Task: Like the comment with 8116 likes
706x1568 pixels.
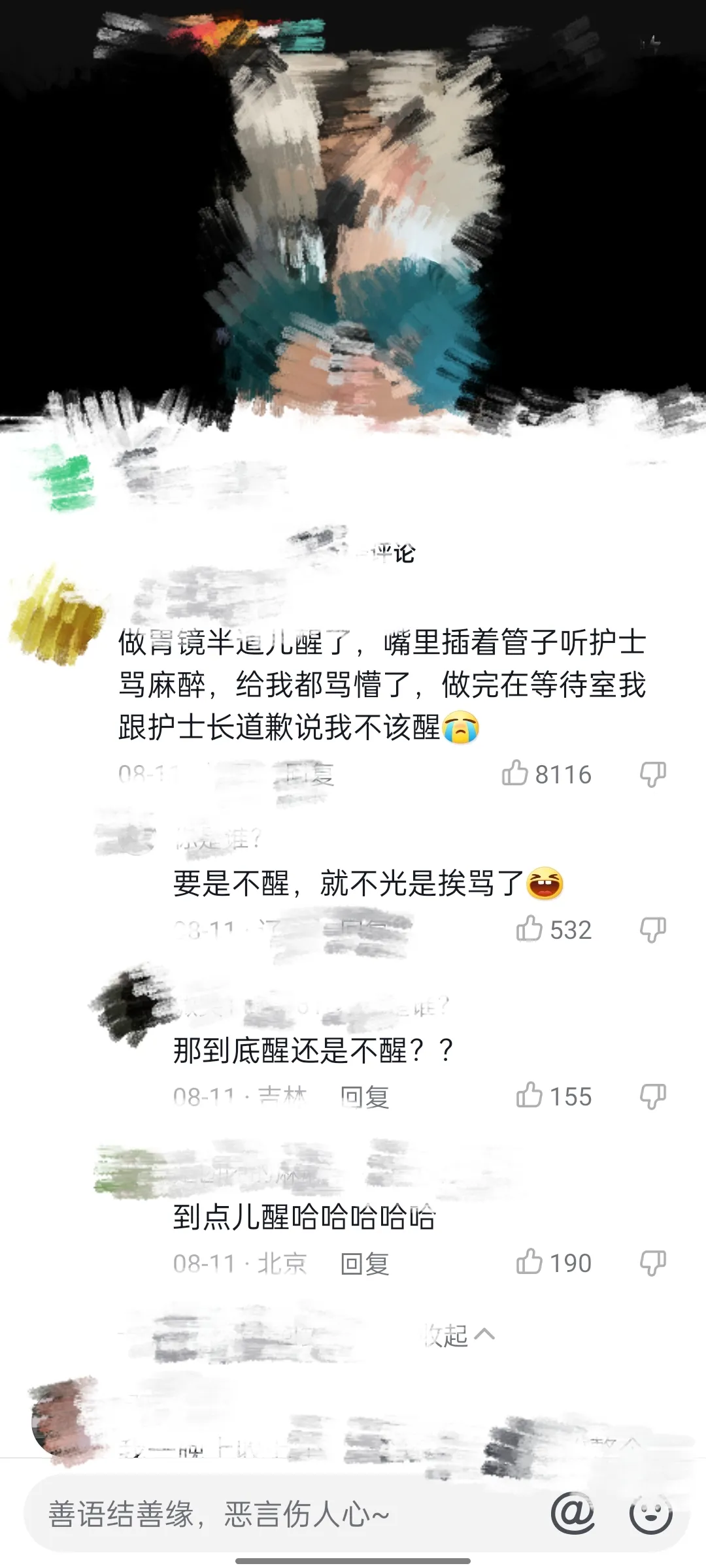Action: [x=515, y=774]
